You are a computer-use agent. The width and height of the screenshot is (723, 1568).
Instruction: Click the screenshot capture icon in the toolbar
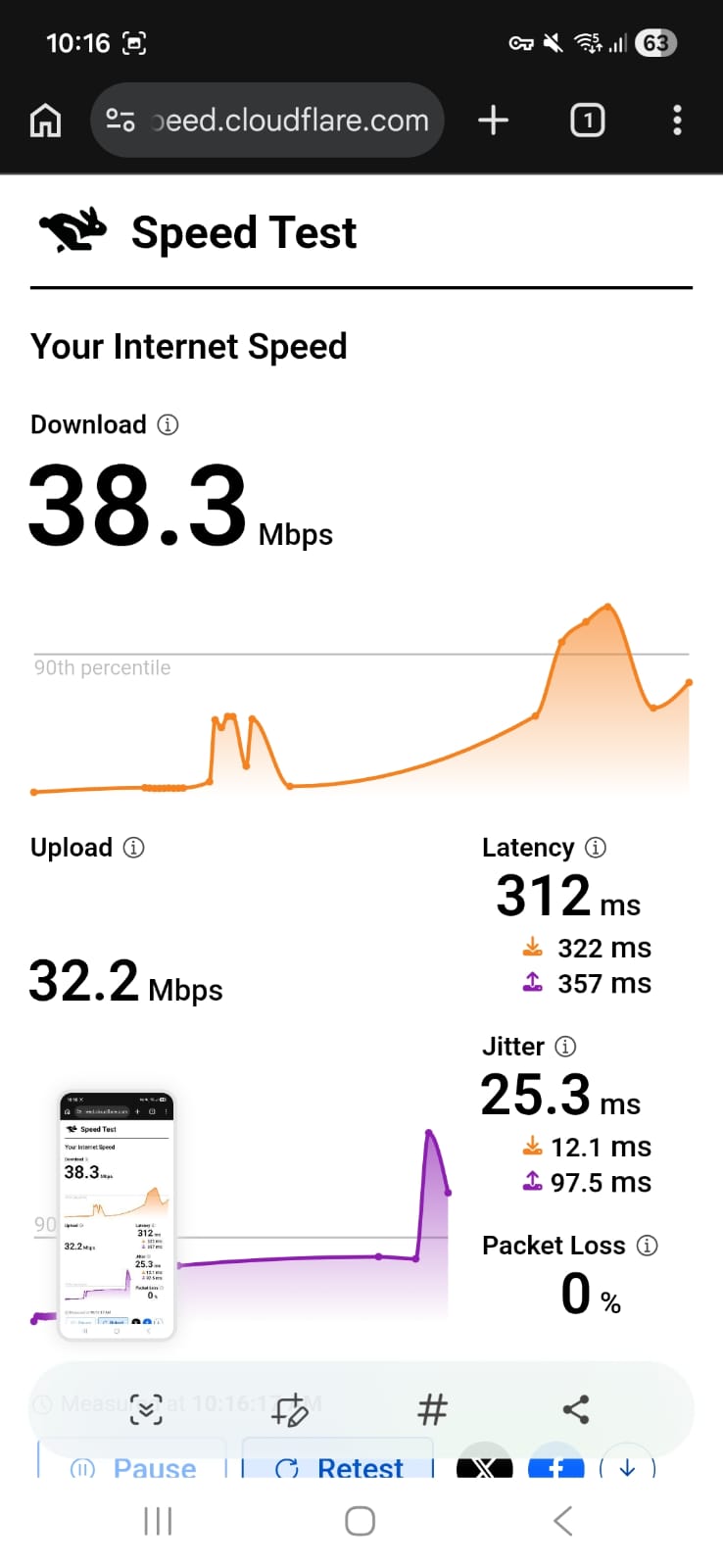[x=145, y=1407]
